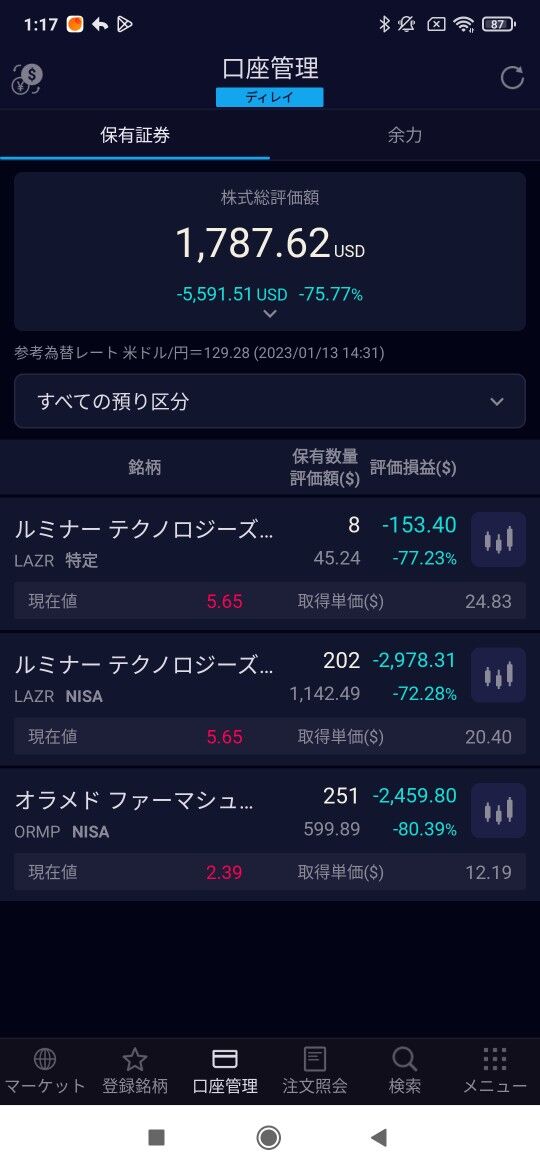Open chart for LAZR 特定 holding
The width and height of the screenshot is (540, 1170).
[x=498, y=539]
